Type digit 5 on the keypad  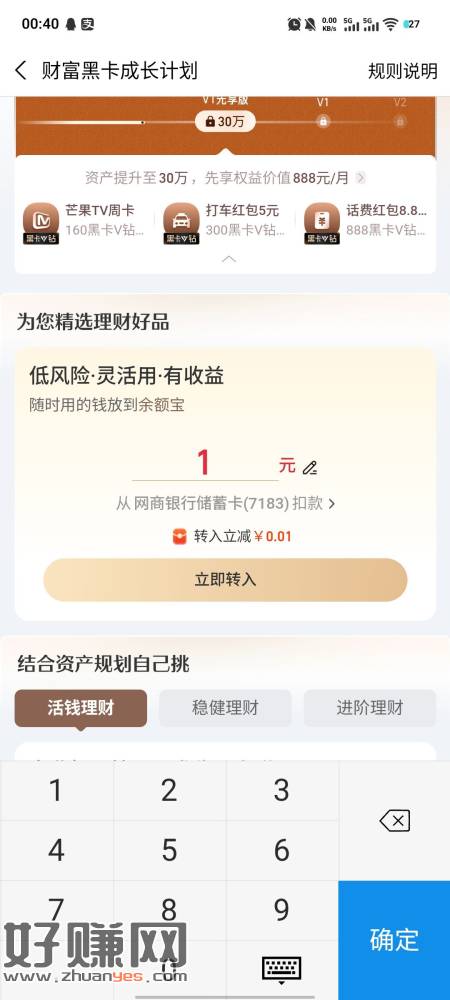[169, 850]
